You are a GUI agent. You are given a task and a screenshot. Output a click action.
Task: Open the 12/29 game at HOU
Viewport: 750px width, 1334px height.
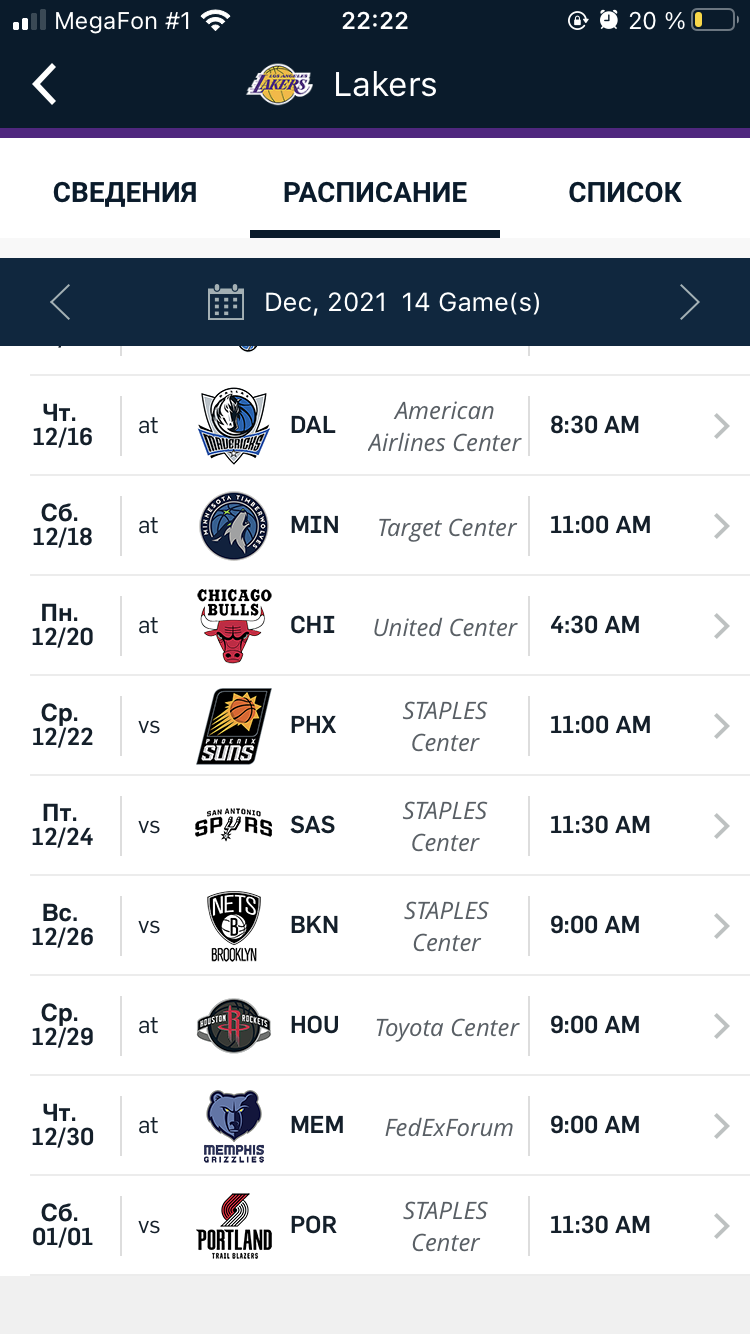[x=390, y=1026]
